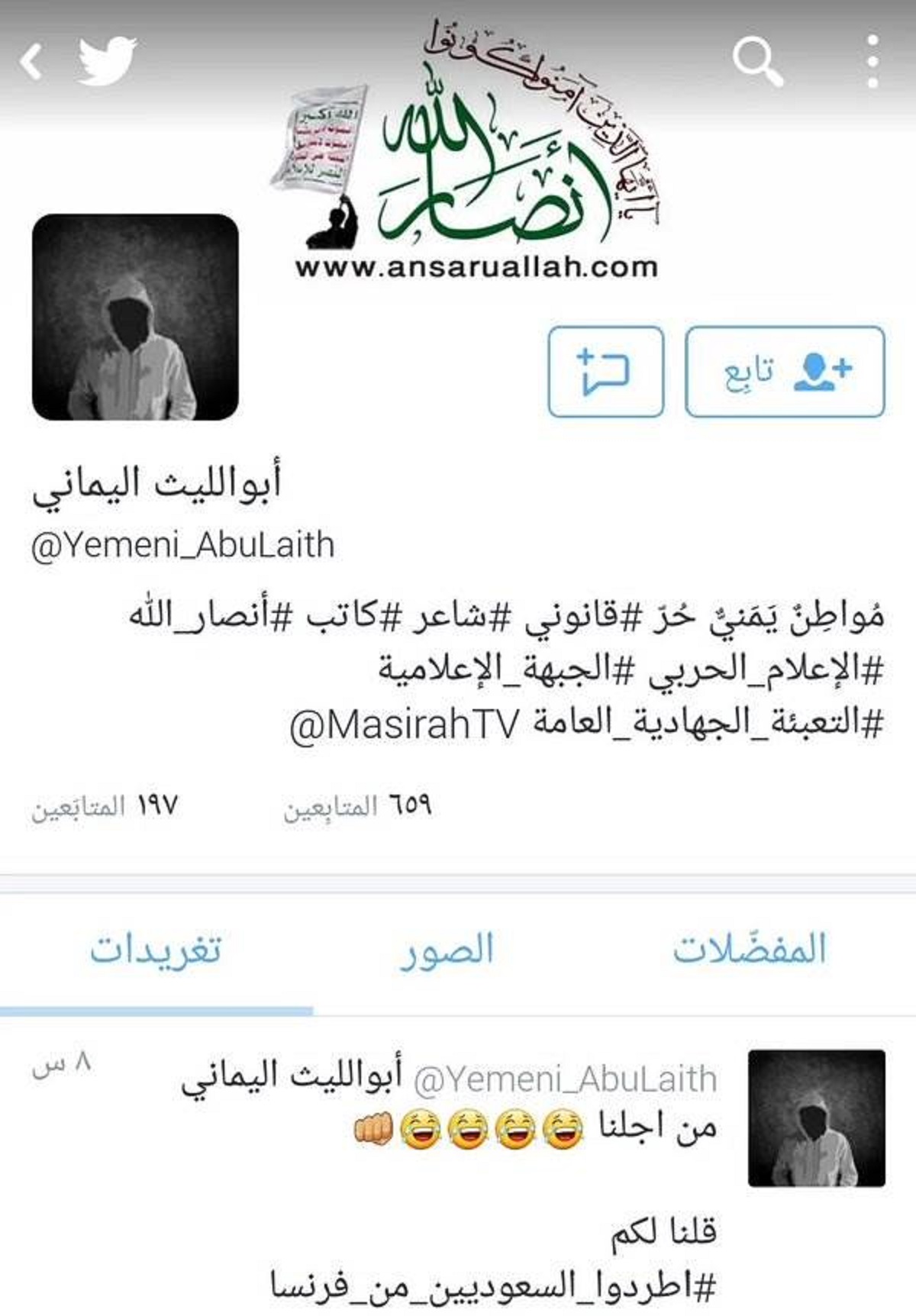View the ٦٥٩ المتابِعين list
916x1316 pixels.
[358, 807]
